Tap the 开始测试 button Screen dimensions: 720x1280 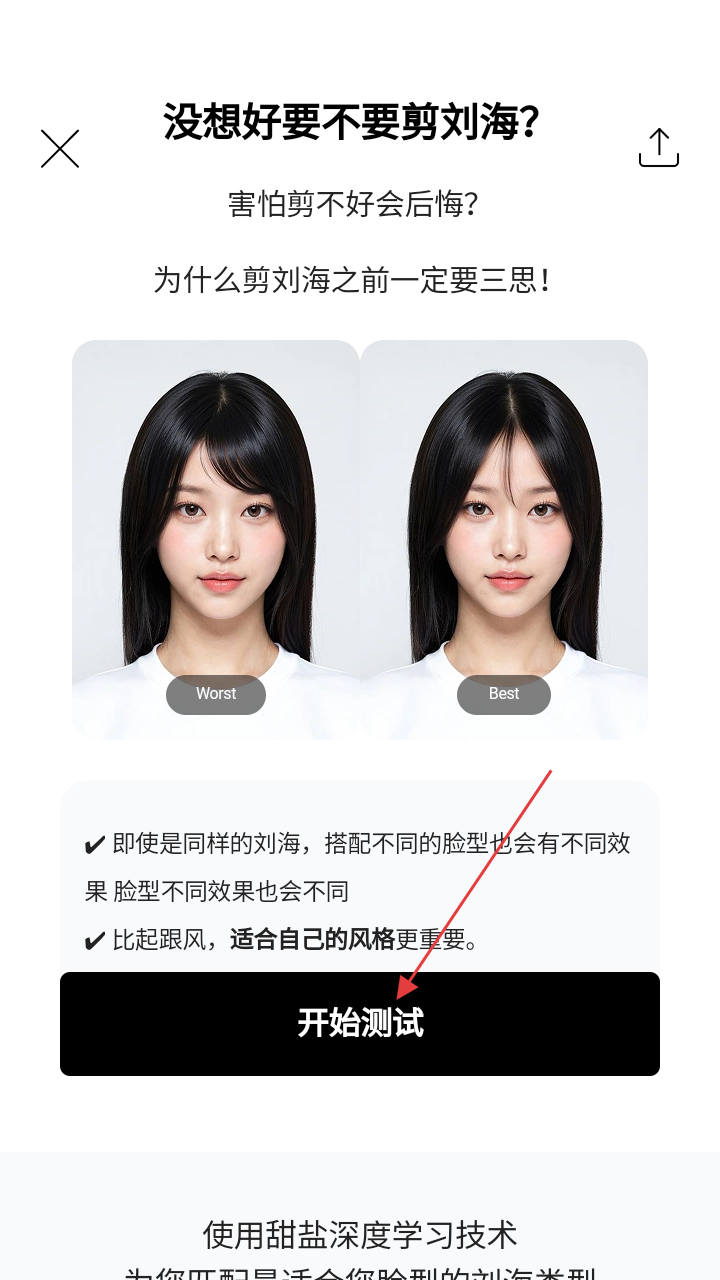[x=360, y=1023]
